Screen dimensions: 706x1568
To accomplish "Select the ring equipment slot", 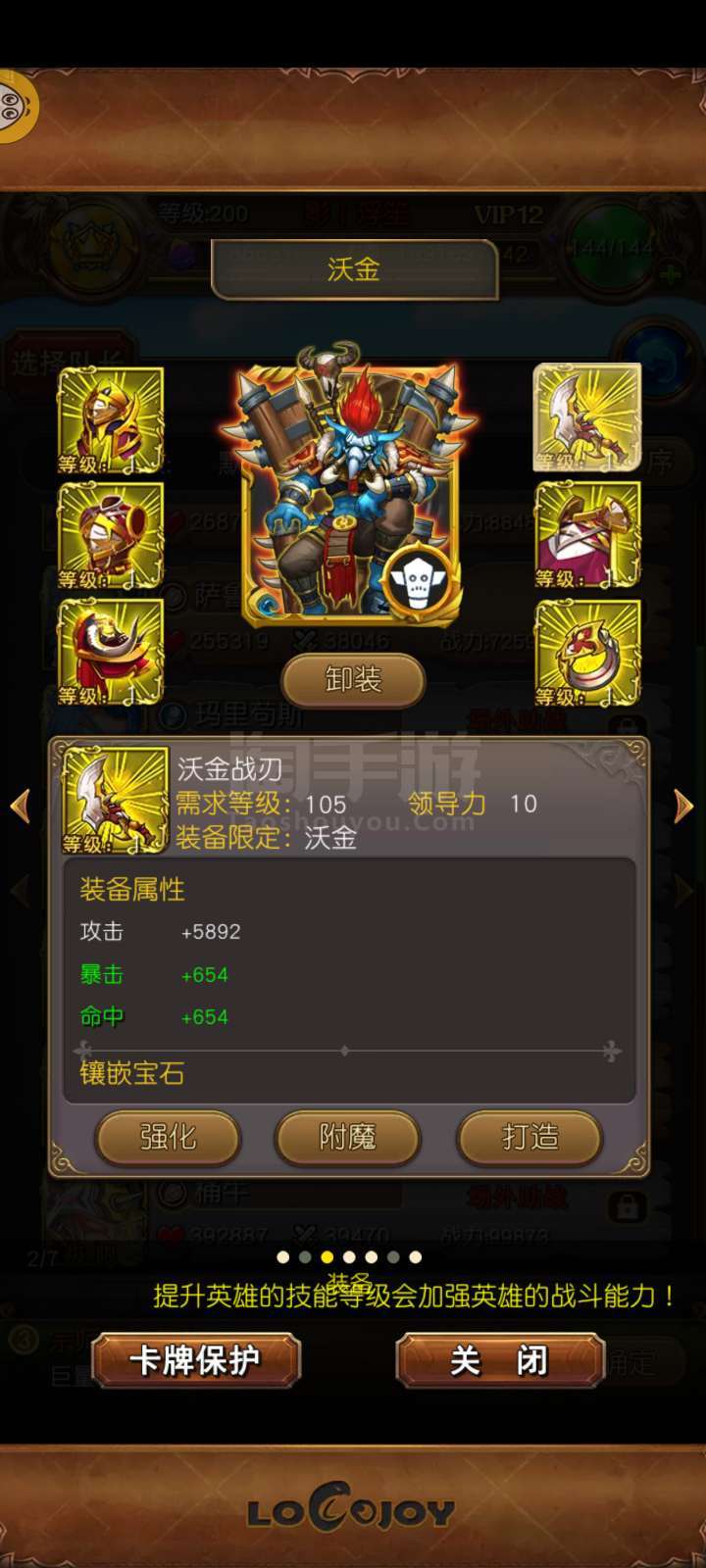I will pyautogui.click(x=587, y=653).
